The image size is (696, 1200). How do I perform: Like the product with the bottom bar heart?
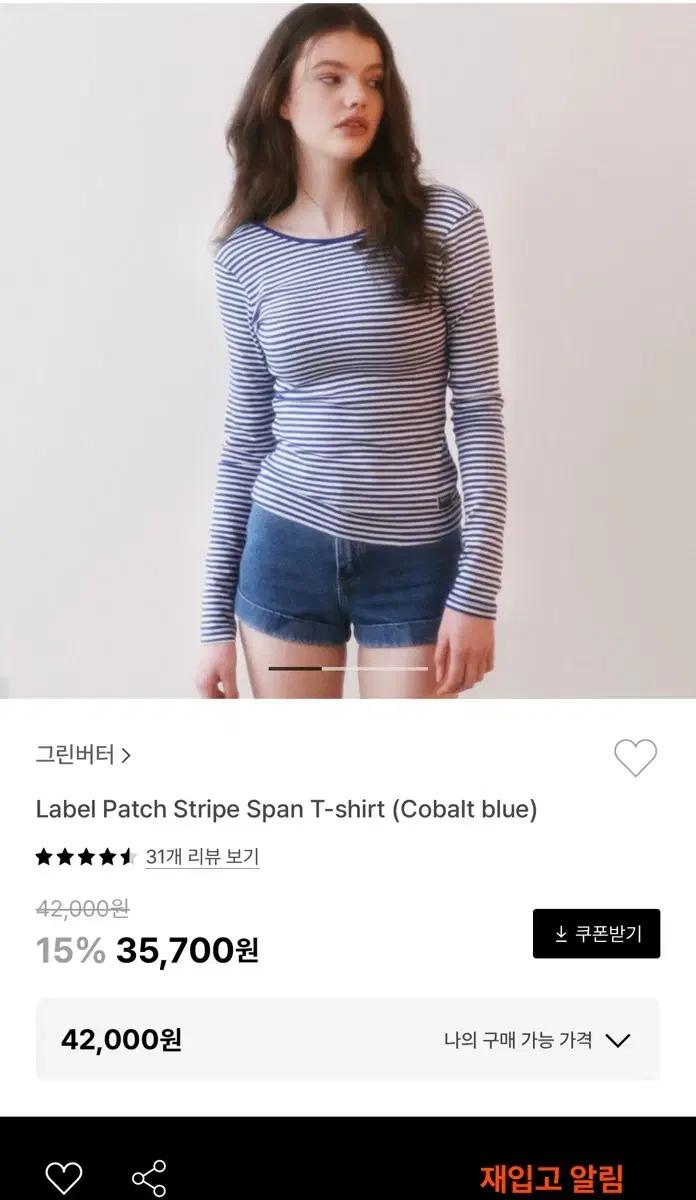tap(64, 1177)
